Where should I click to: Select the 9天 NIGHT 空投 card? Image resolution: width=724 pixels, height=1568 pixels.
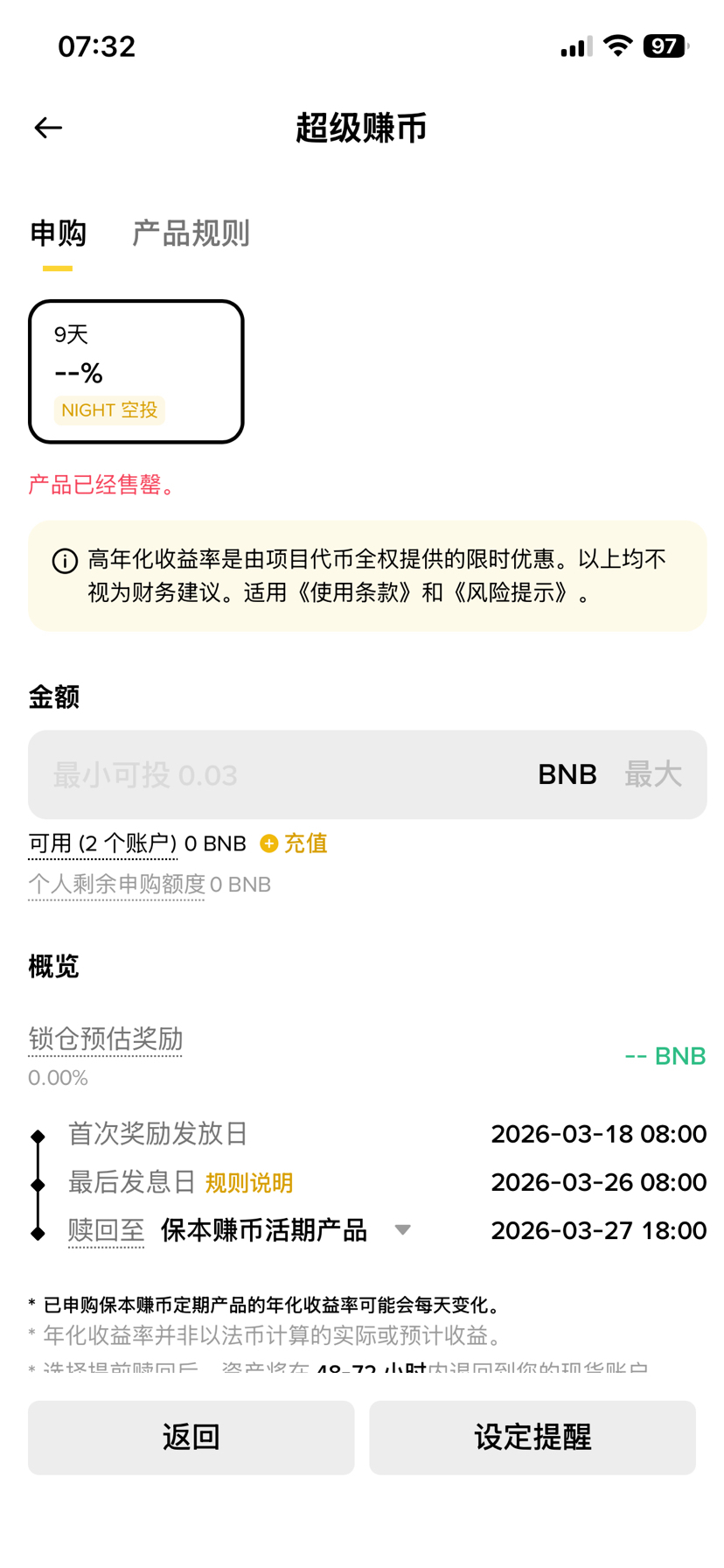pos(136,372)
